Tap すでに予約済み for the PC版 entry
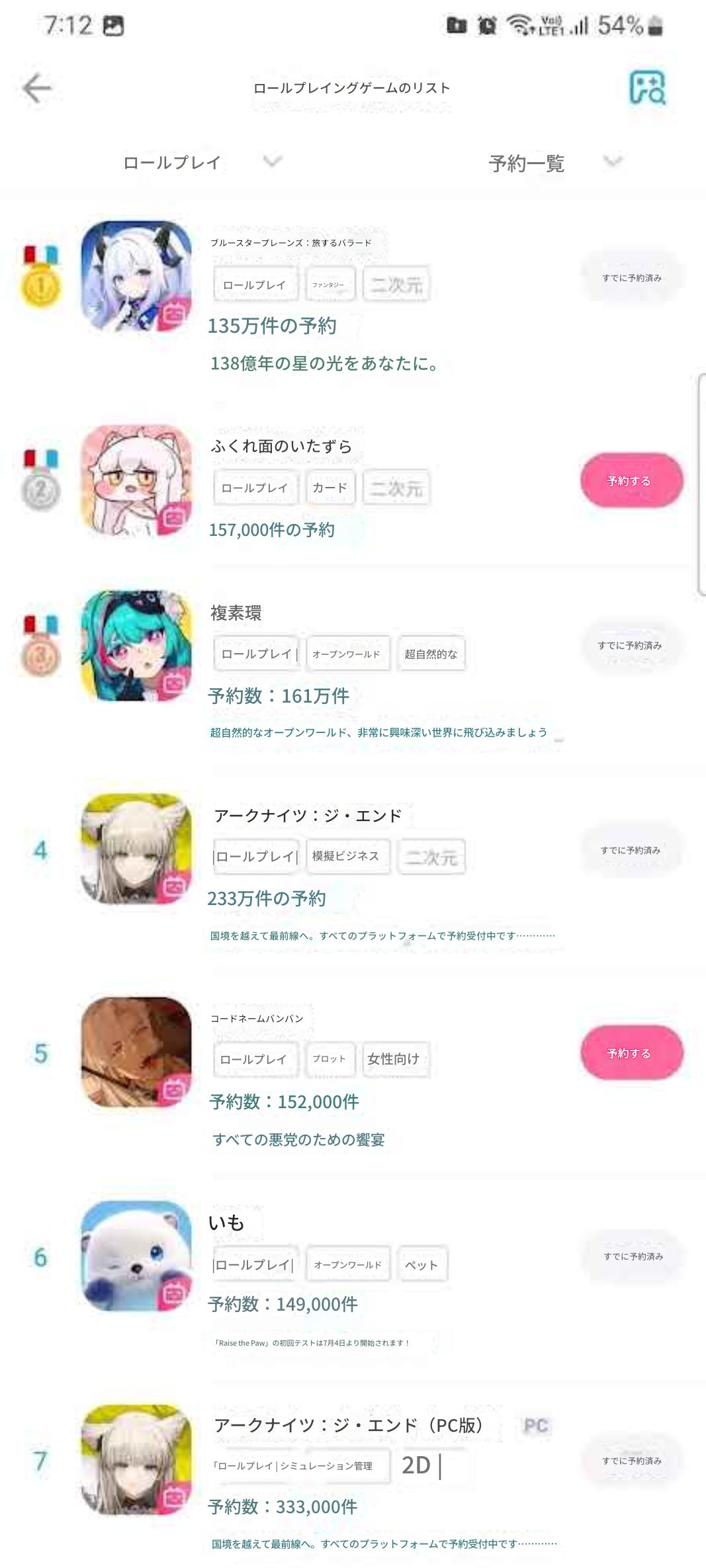The image size is (706, 1568). 631,1460
